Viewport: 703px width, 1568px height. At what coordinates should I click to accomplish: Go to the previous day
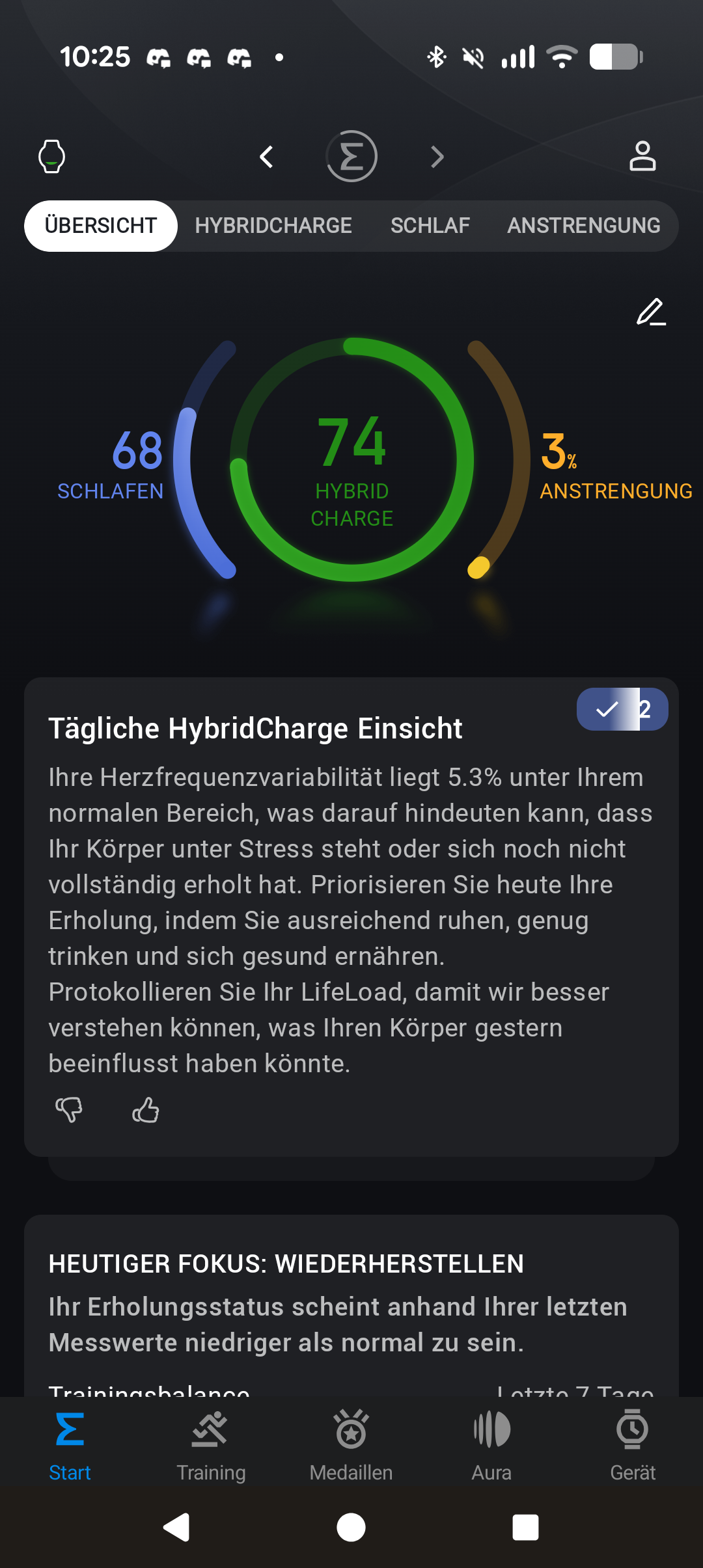266,157
